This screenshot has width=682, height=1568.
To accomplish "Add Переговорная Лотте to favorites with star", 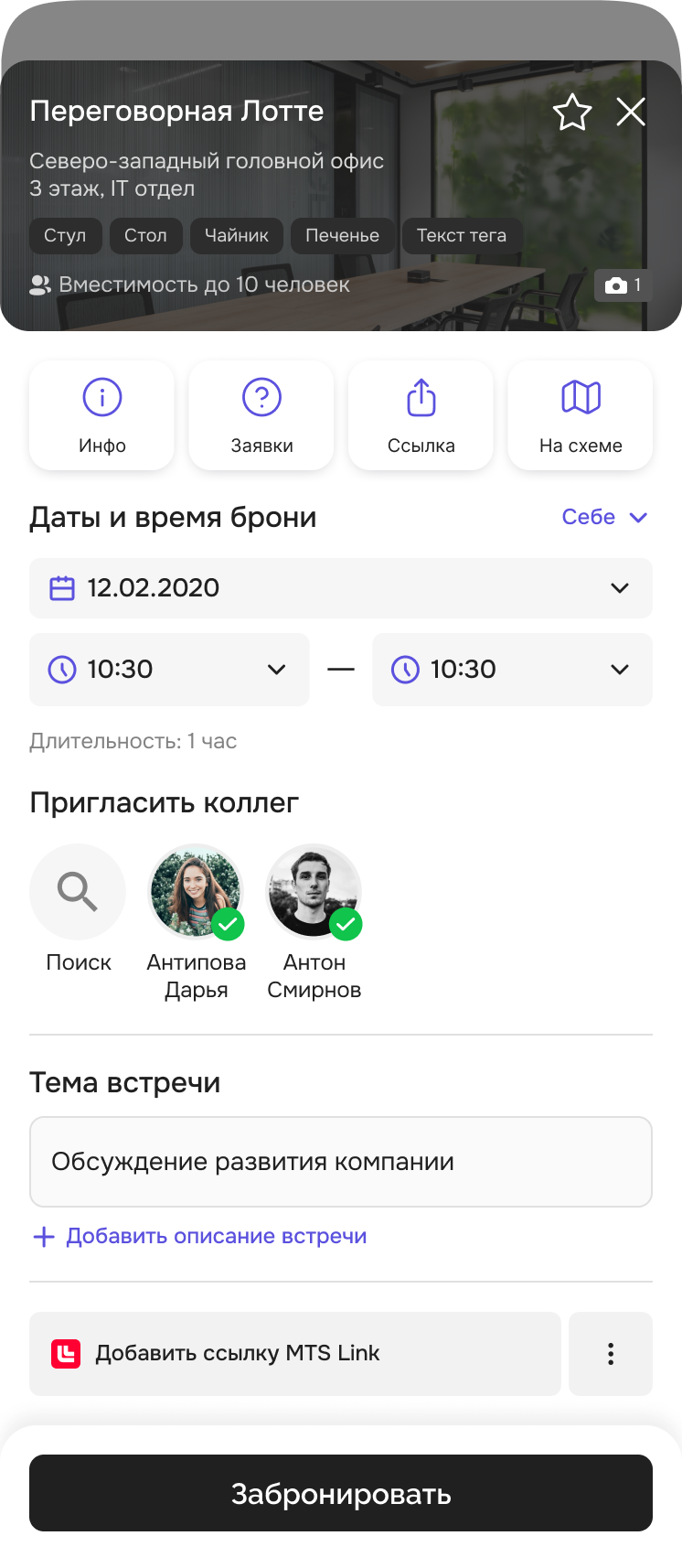I will point(572,113).
